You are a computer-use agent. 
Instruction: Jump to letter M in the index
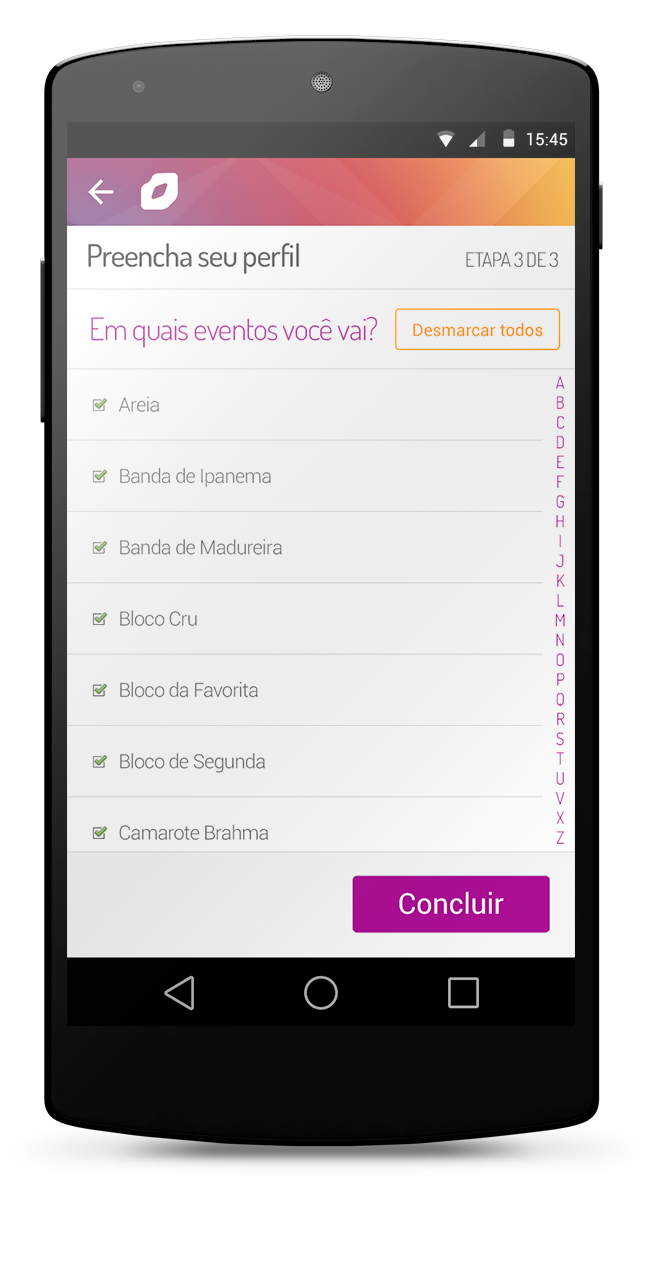coord(560,620)
